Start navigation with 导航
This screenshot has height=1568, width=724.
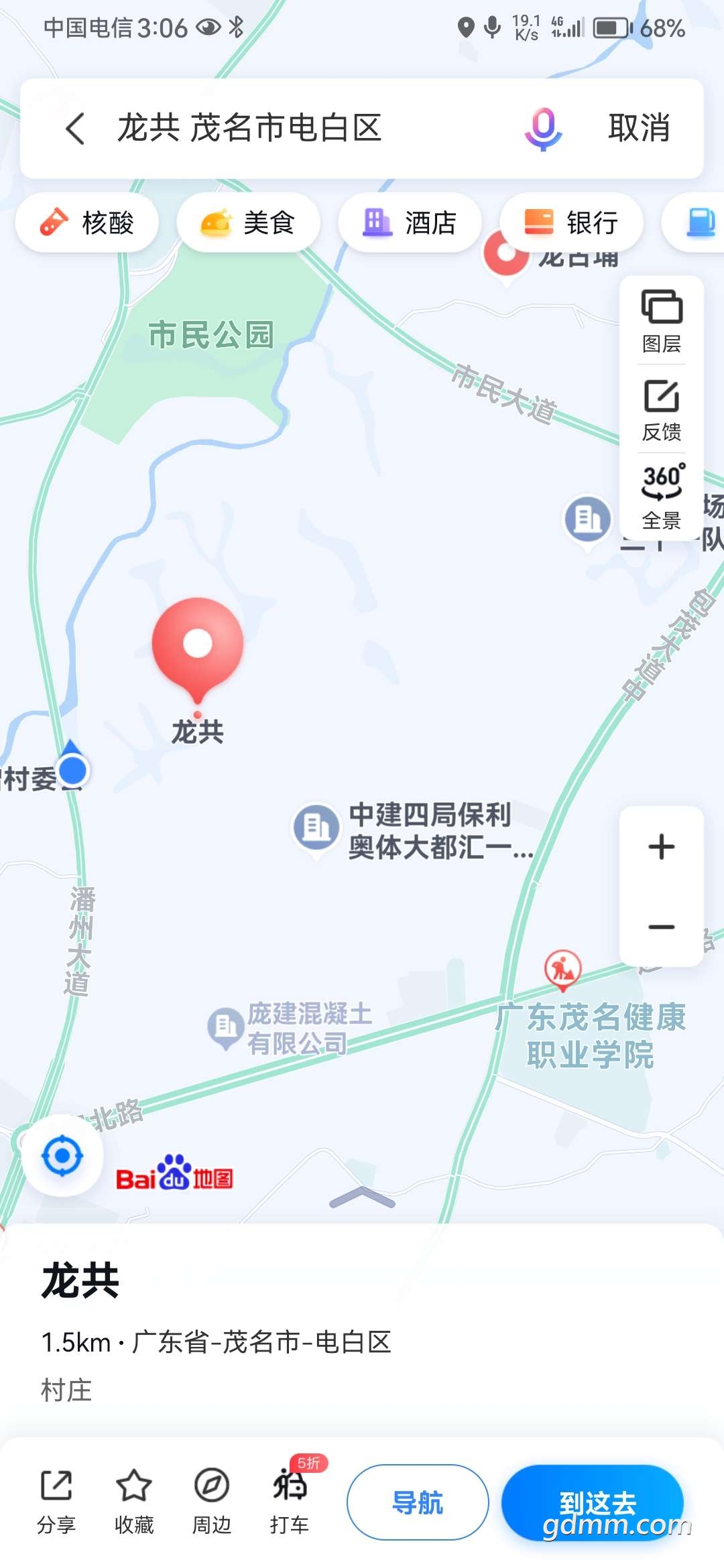pyautogui.click(x=418, y=1502)
